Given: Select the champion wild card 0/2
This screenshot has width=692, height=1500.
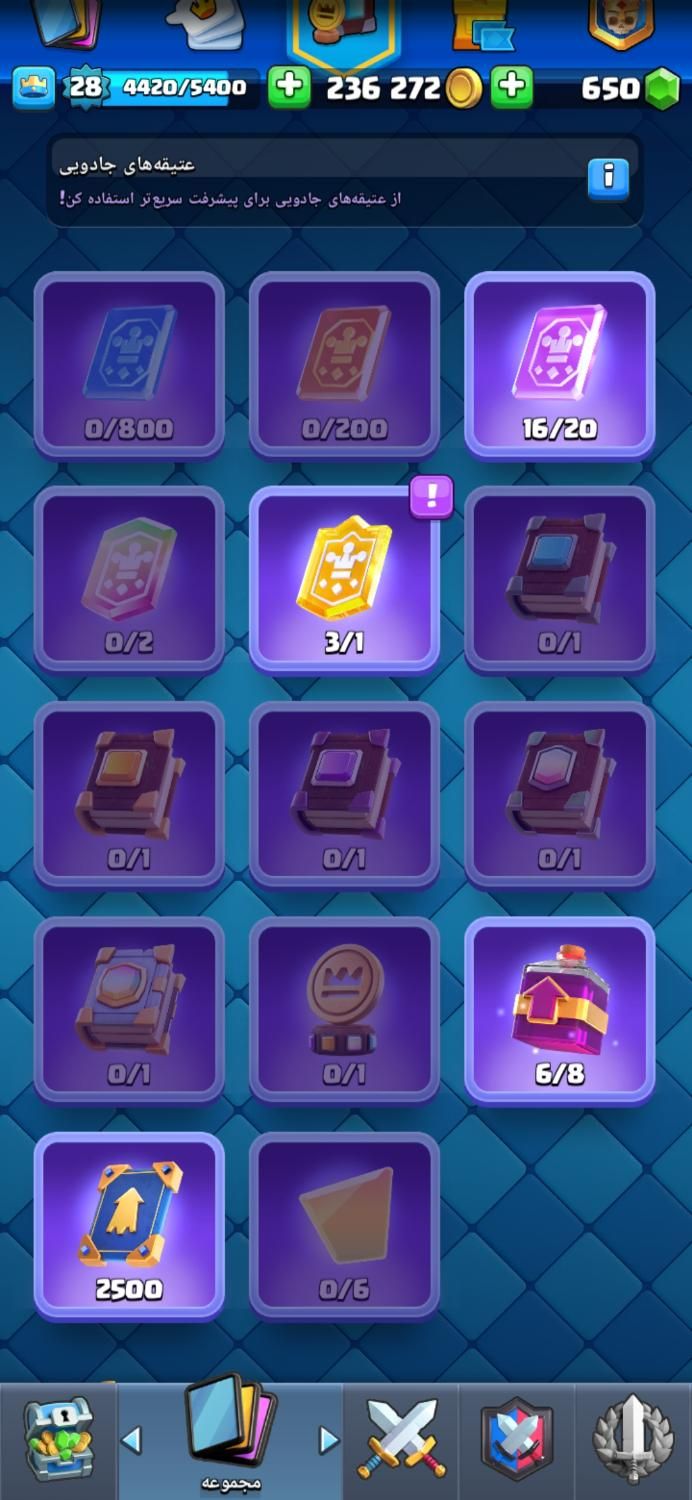Looking at the screenshot, I should [129, 579].
